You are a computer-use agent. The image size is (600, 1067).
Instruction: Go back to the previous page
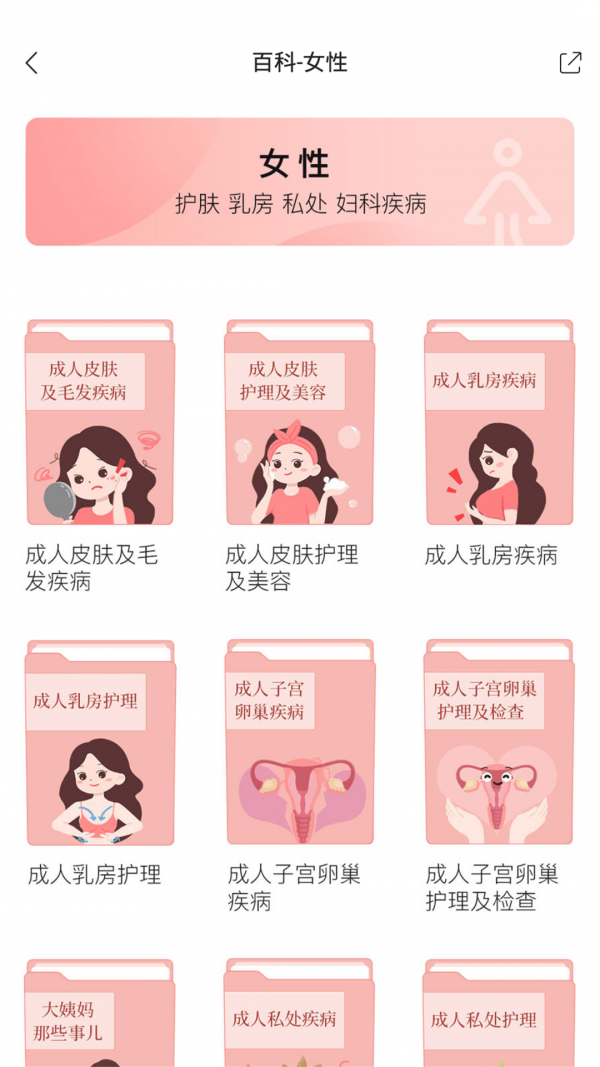[32, 63]
